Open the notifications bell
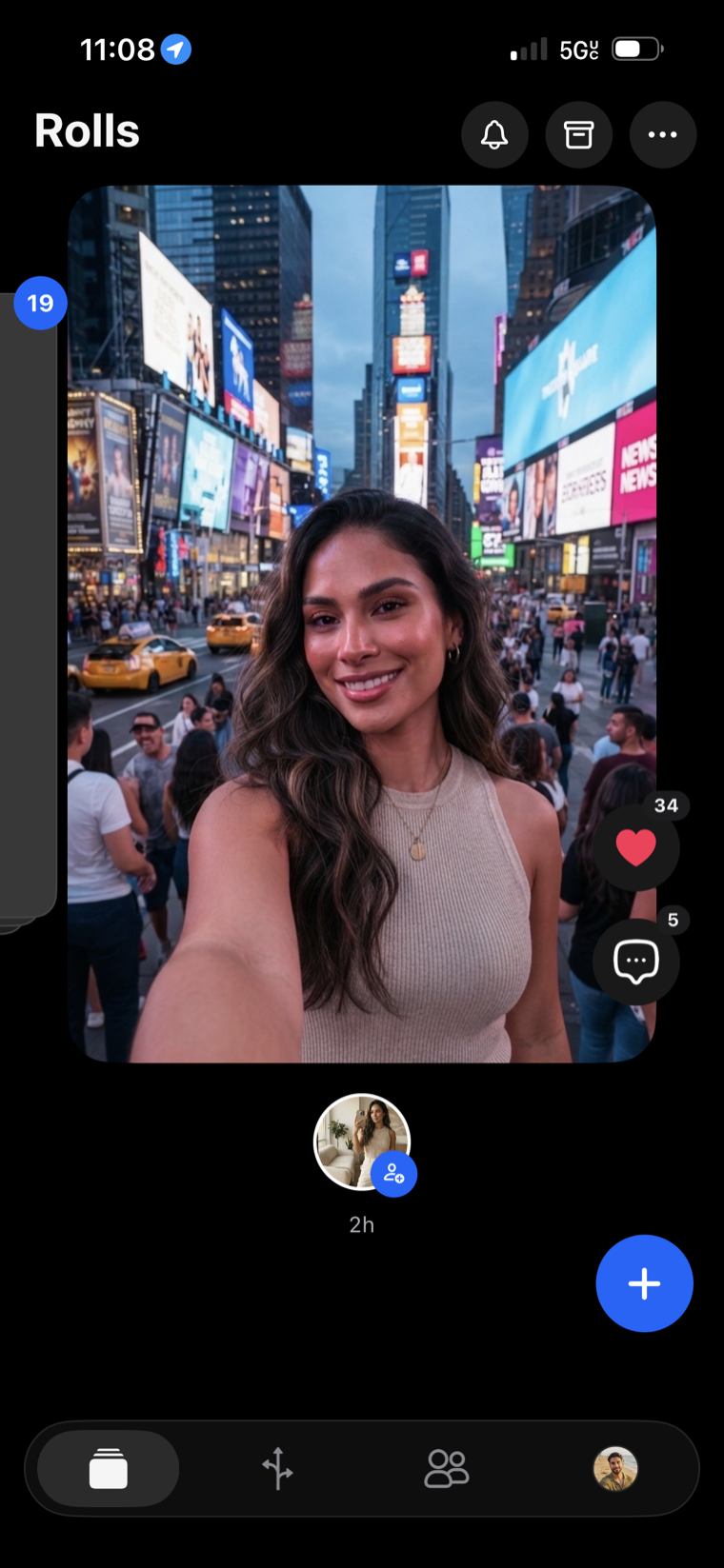This screenshot has width=724, height=1568. click(494, 134)
